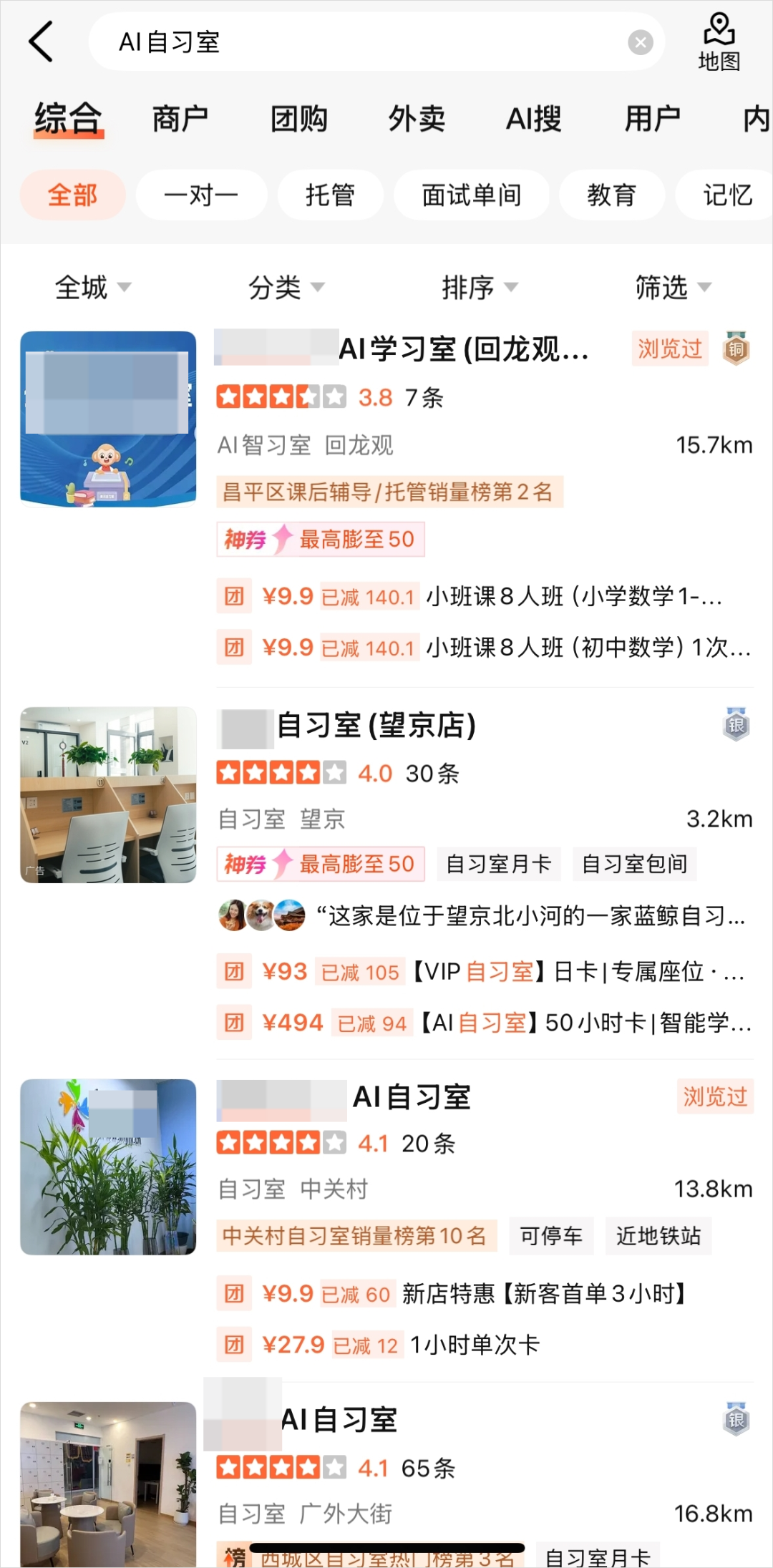Switch to the 团购 tab
The width and height of the screenshot is (773, 1568).
[298, 119]
